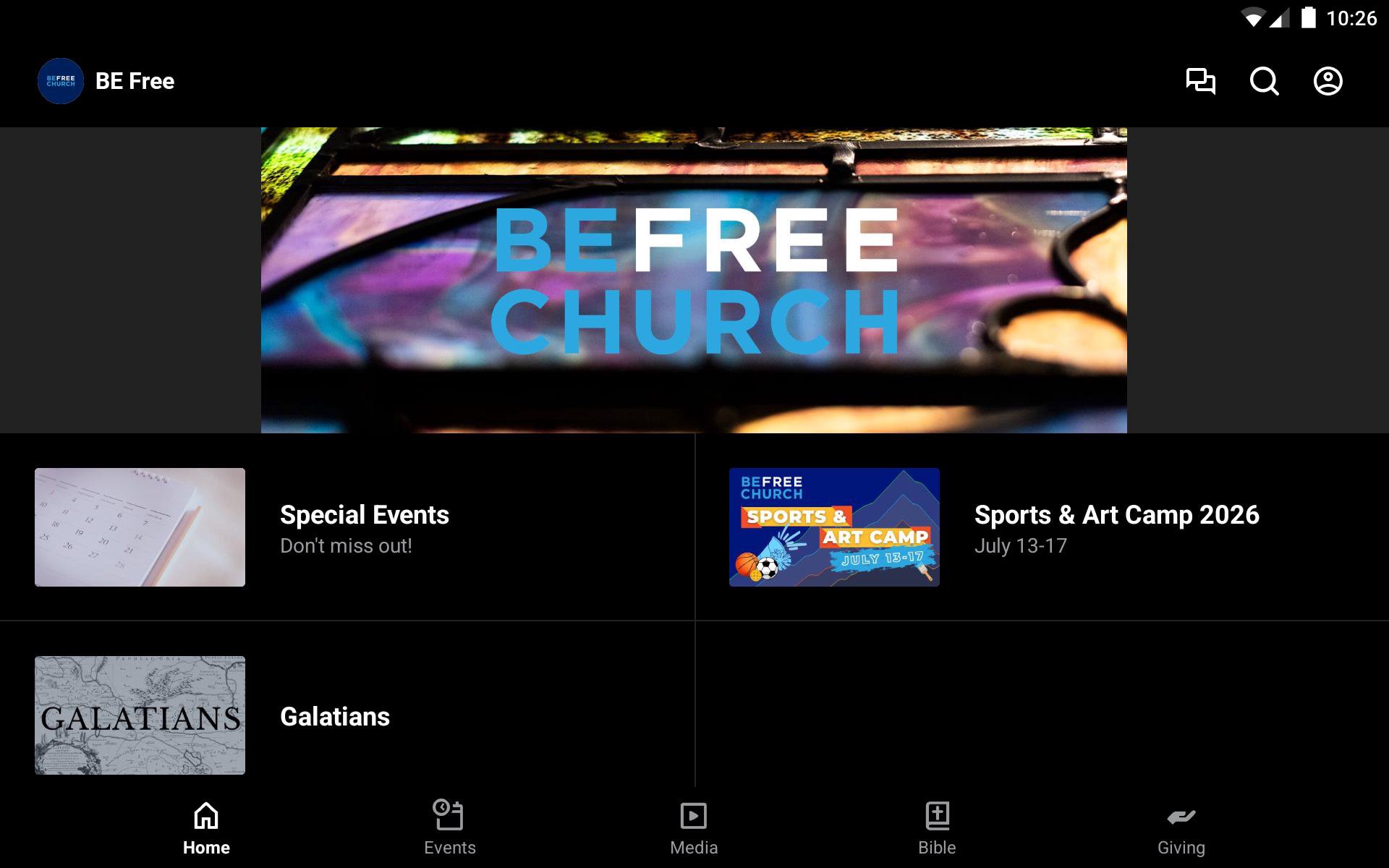Select the Home tab

tap(206, 828)
